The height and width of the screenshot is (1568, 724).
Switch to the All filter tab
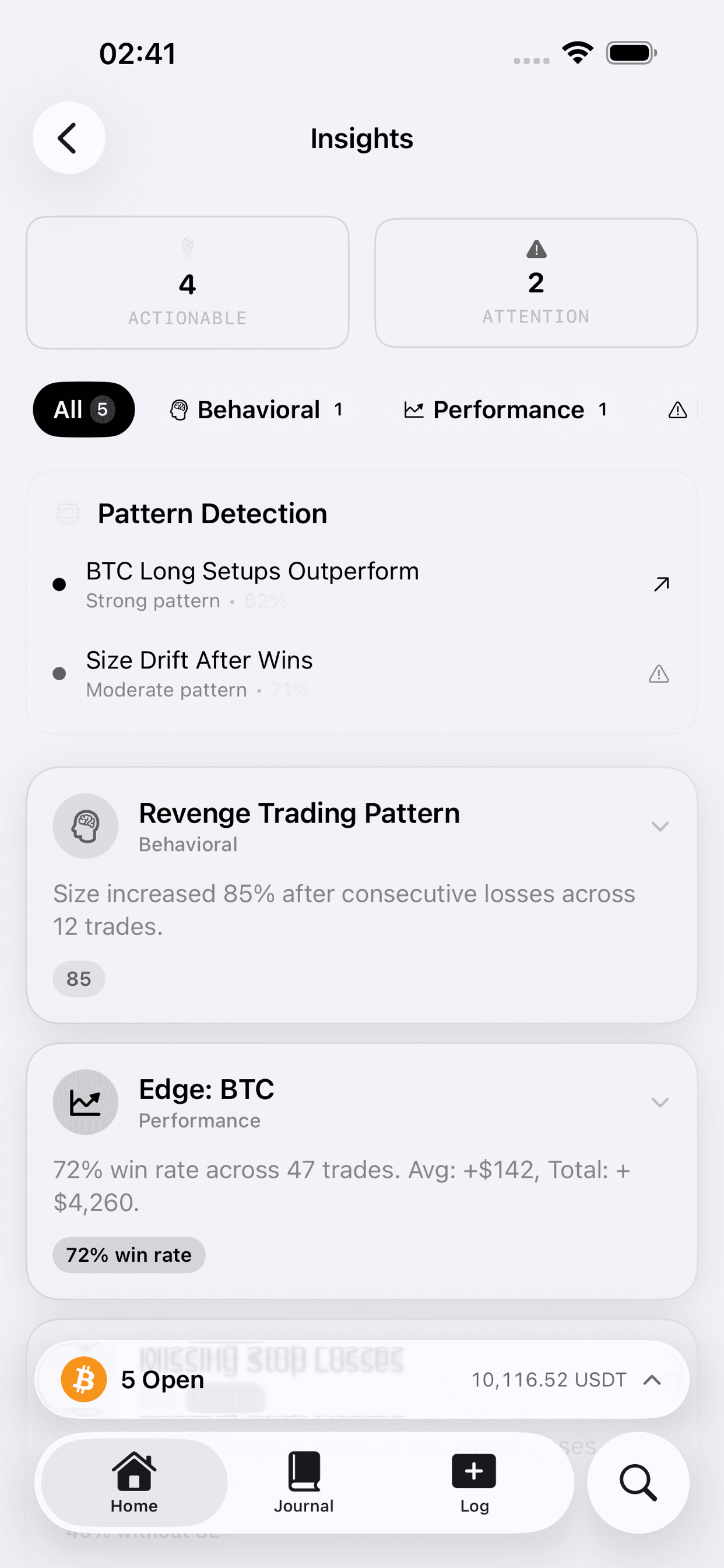click(83, 409)
